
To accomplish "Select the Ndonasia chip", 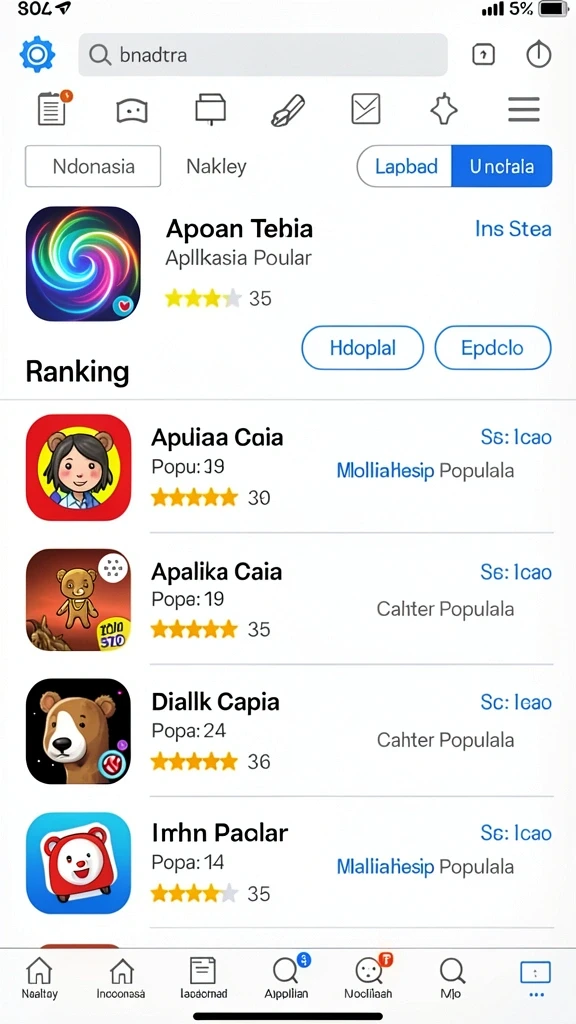I will point(93,166).
